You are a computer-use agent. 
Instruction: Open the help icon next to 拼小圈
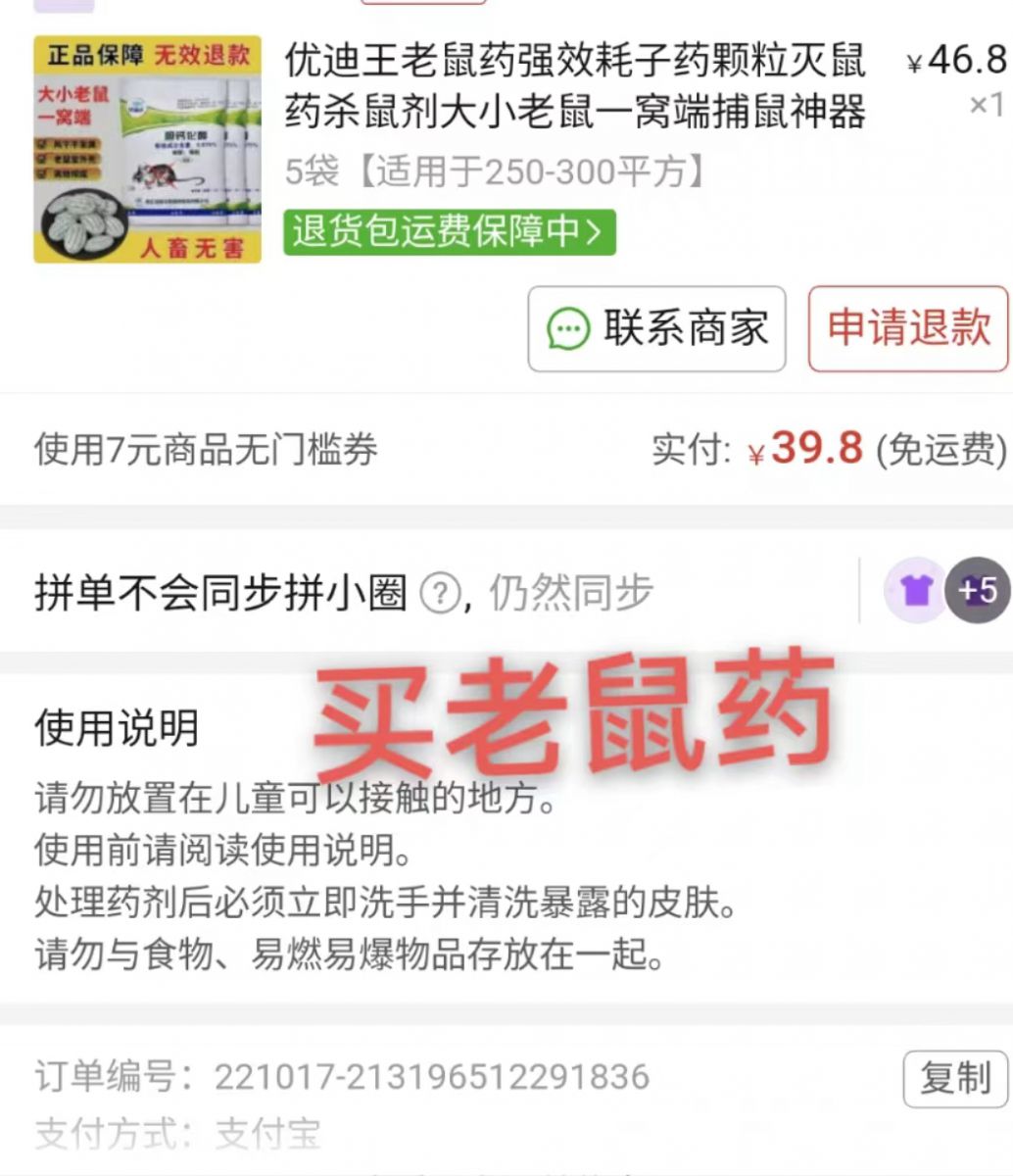pyautogui.click(x=439, y=593)
